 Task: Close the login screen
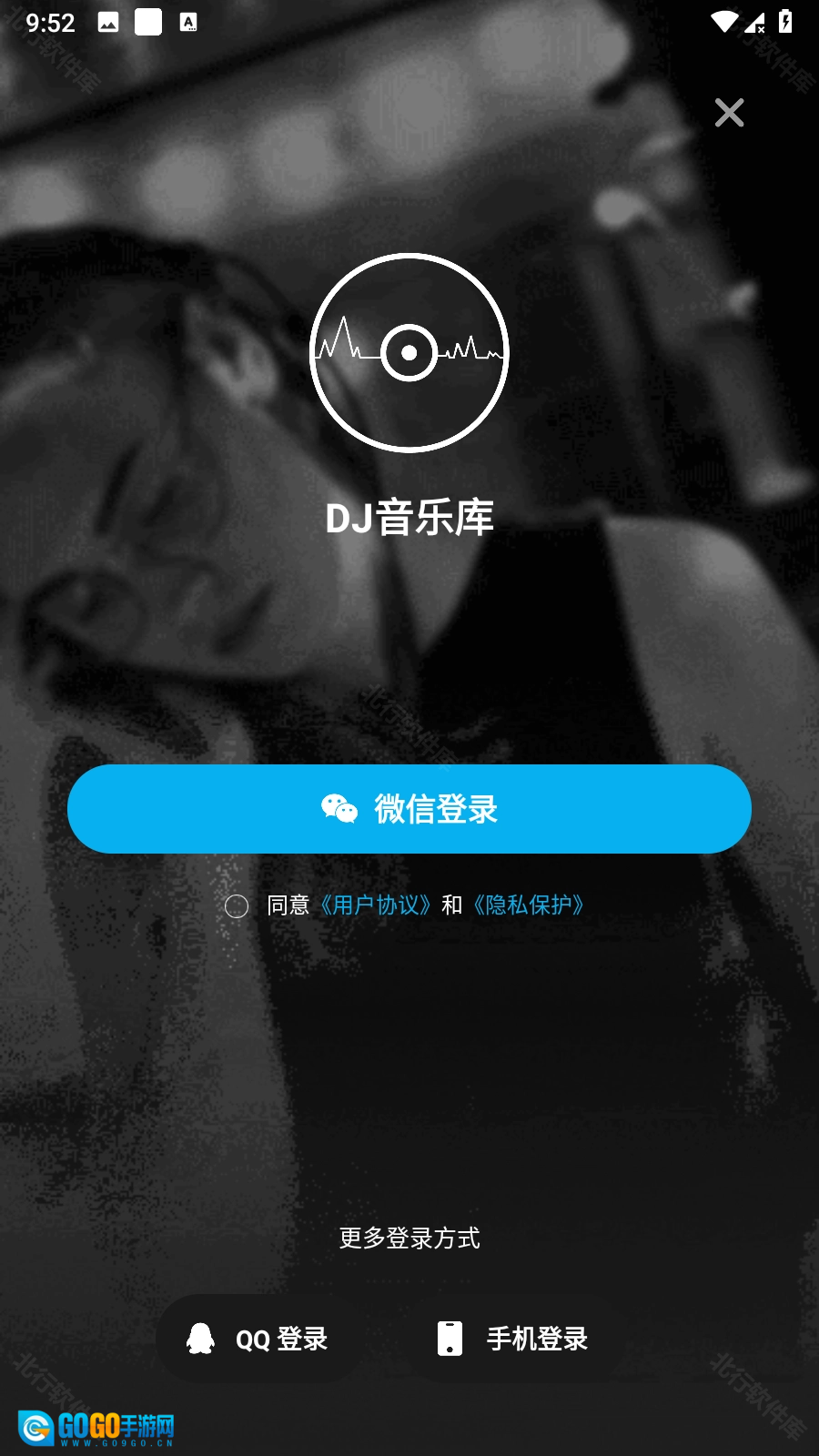coord(729,113)
